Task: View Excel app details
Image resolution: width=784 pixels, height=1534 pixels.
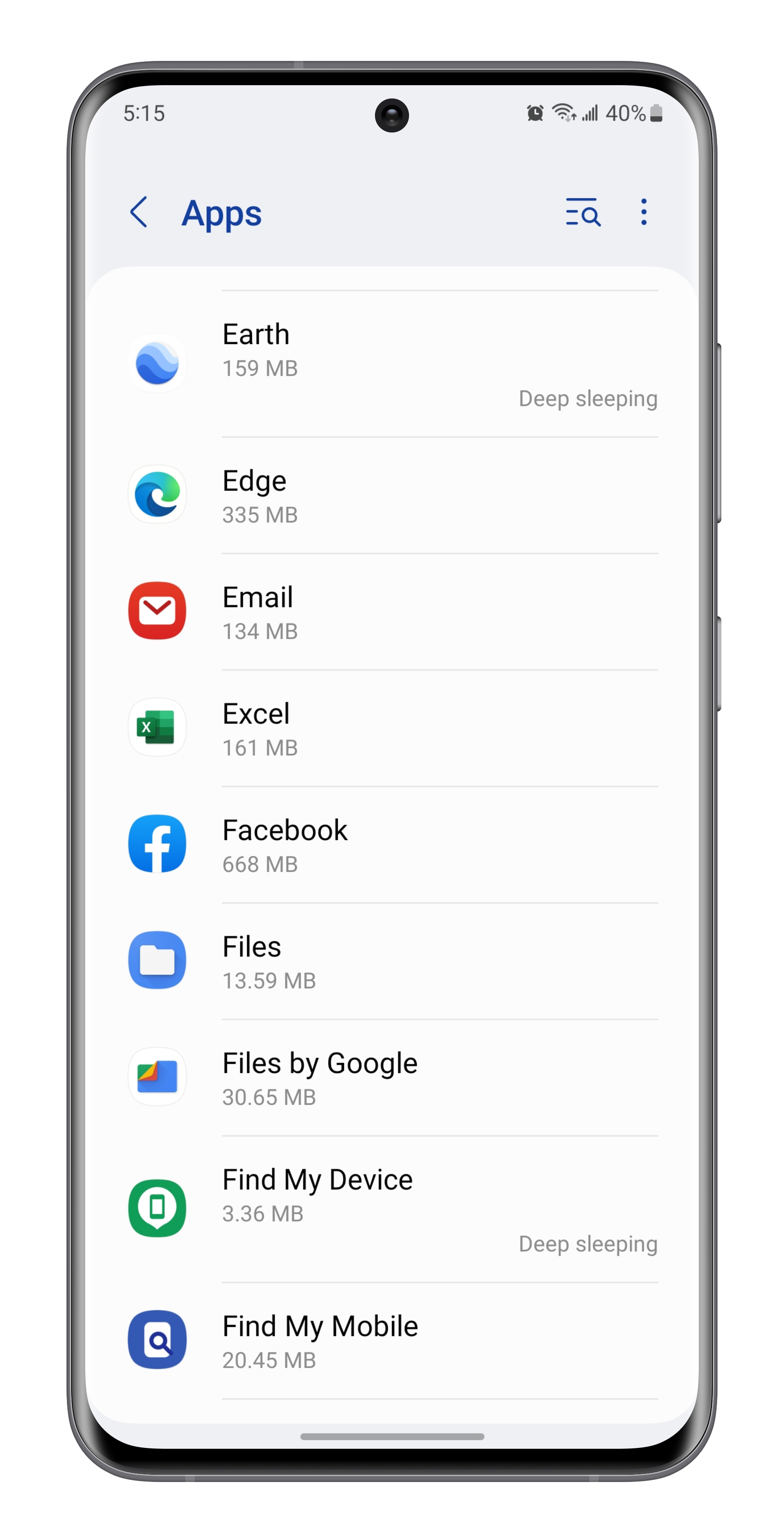Action: pyautogui.click(x=392, y=728)
